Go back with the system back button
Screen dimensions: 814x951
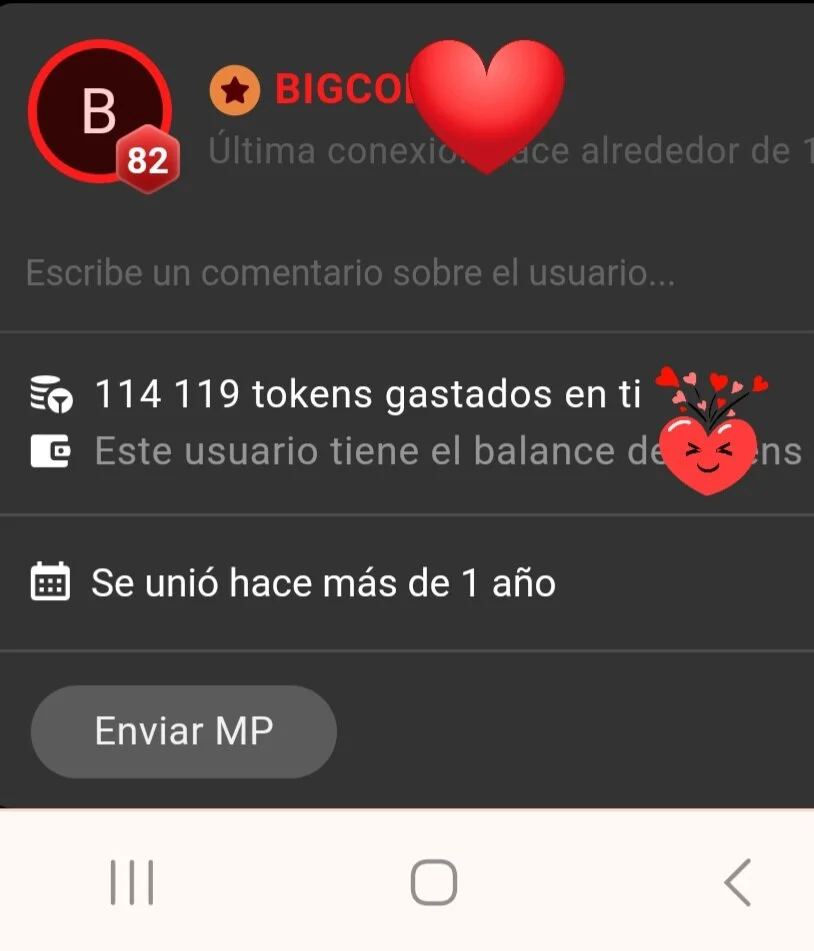[x=737, y=882]
